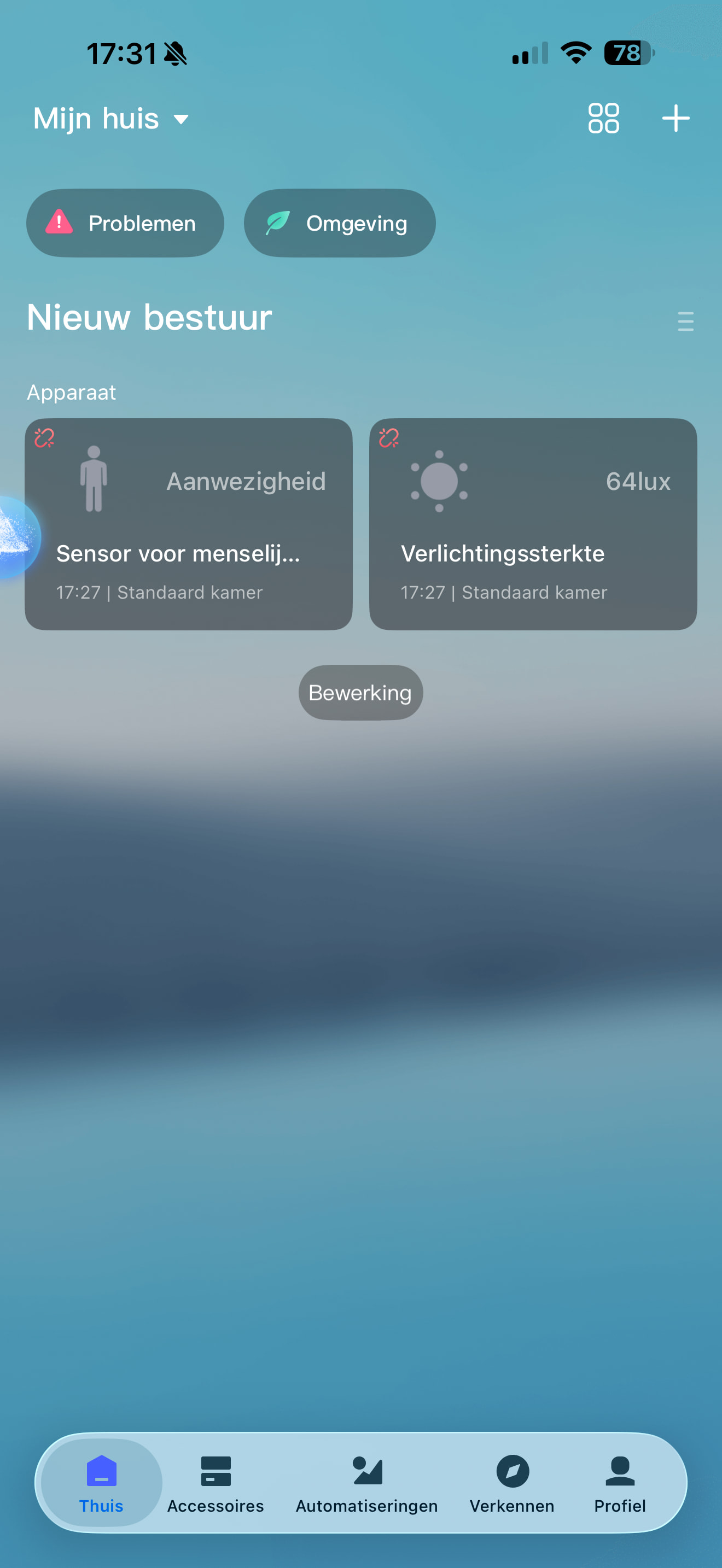Open the grid view icon
The height and width of the screenshot is (1568, 722).
point(603,118)
